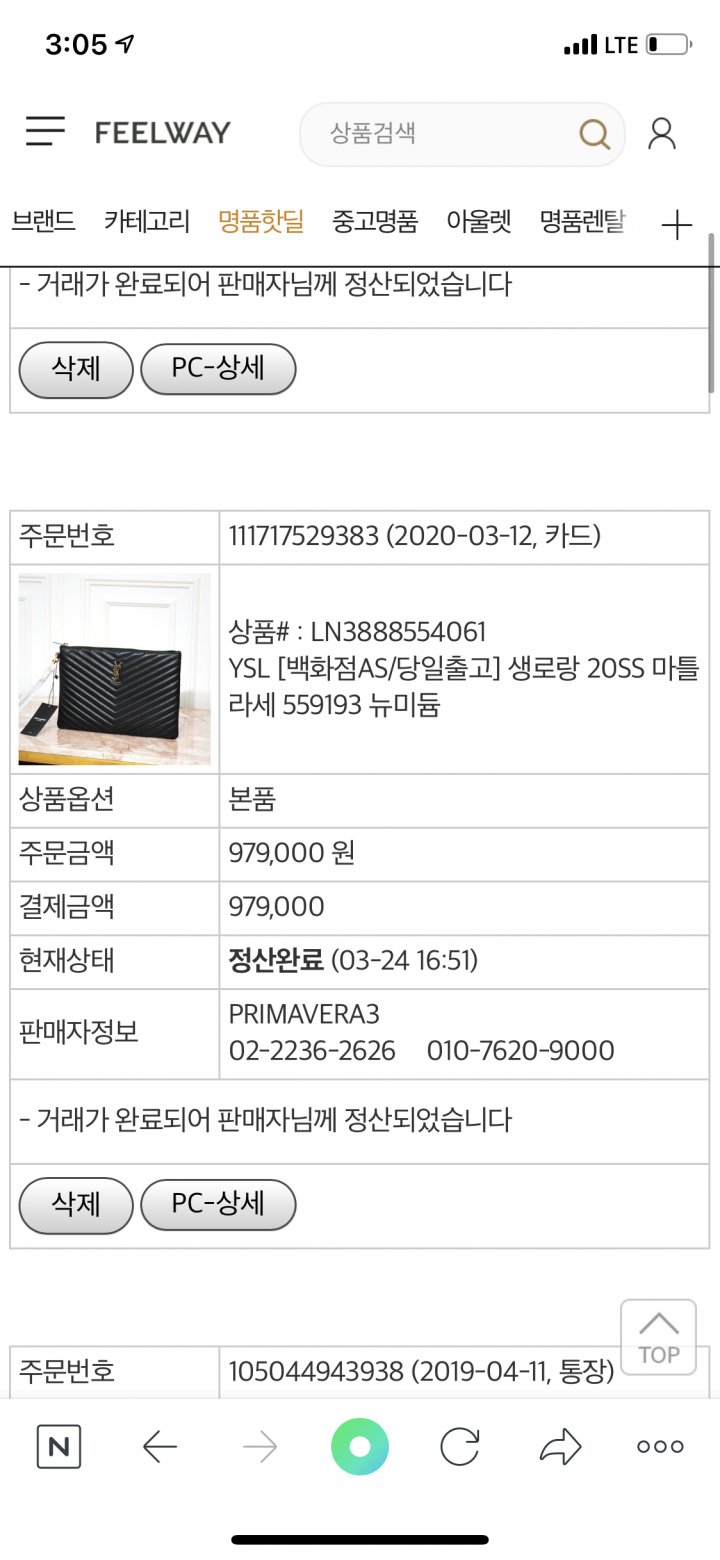Open the browser three-dots menu

click(660, 1446)
